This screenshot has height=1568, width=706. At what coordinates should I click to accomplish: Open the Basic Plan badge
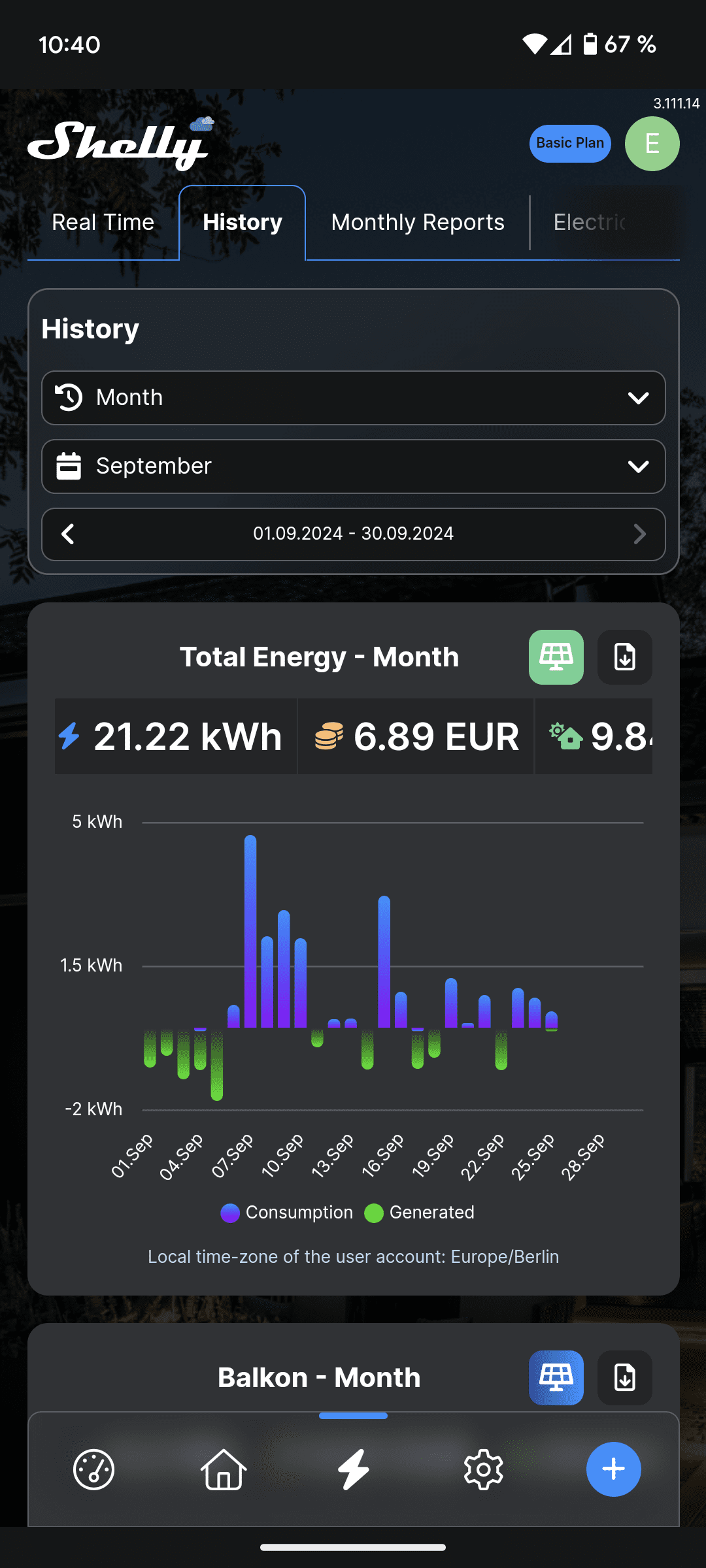pyautogui.click(x=570, y=143)
